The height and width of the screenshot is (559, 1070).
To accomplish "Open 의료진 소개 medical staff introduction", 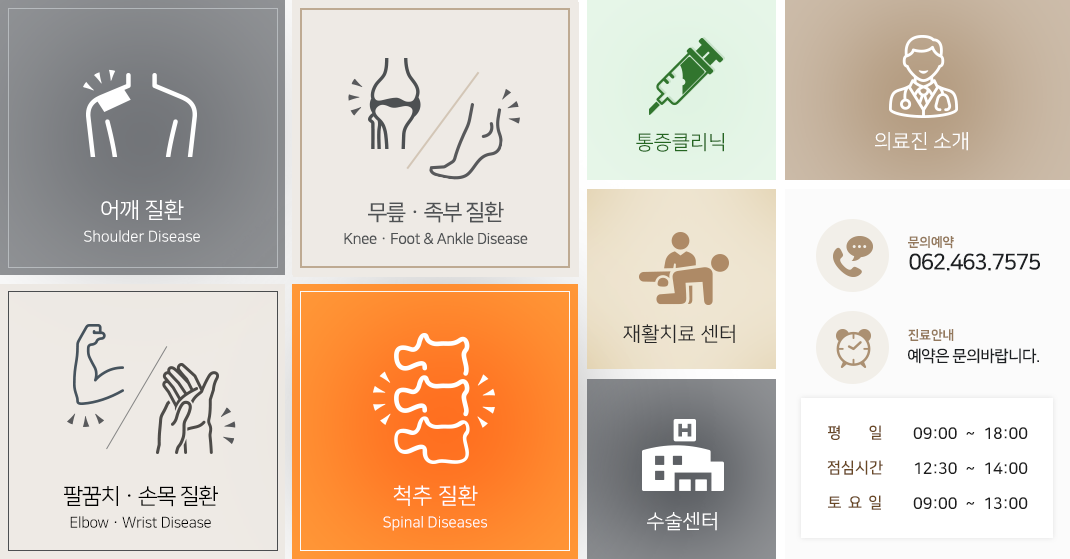I will 922,92.
